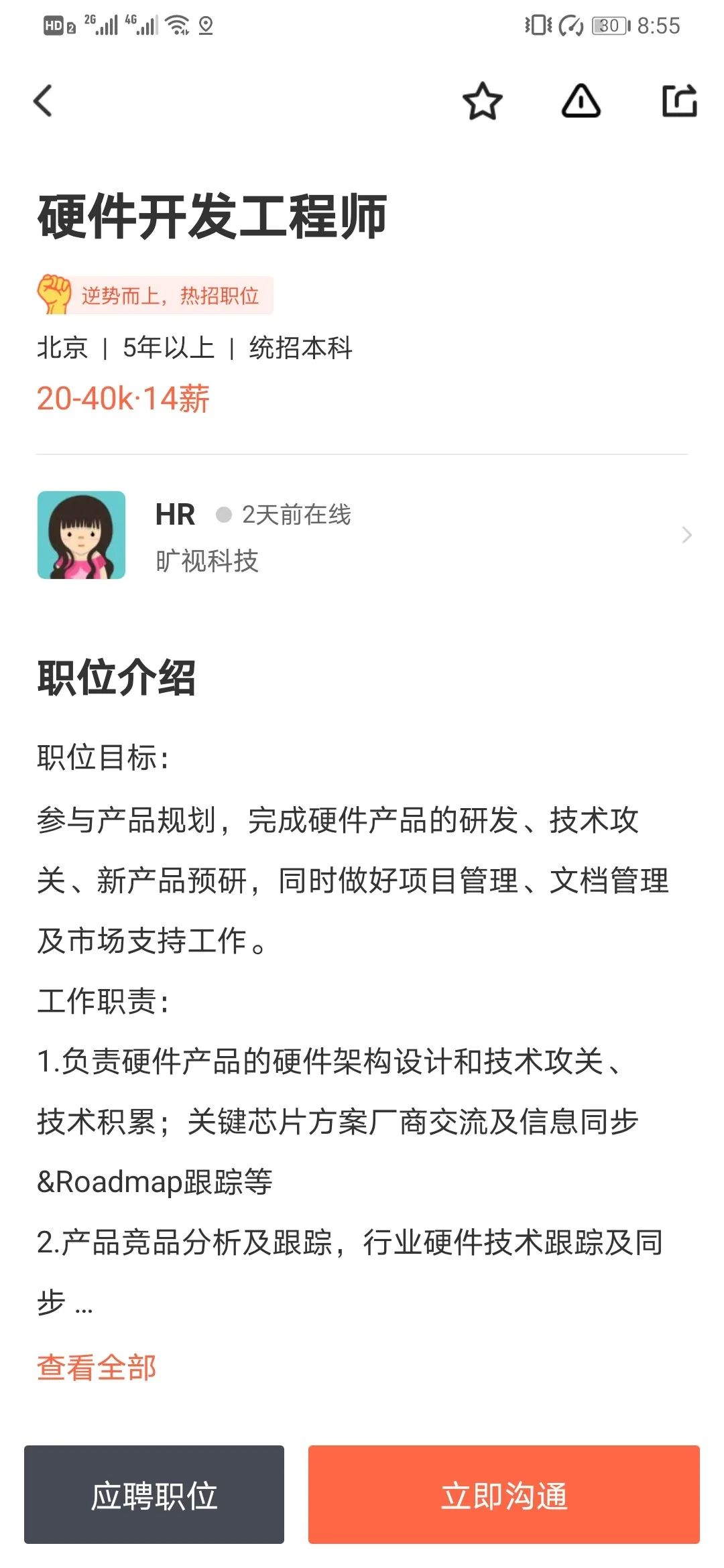Tap the HR avatar picture
This screenshot has width=724, height=1568.
(82, 535)
